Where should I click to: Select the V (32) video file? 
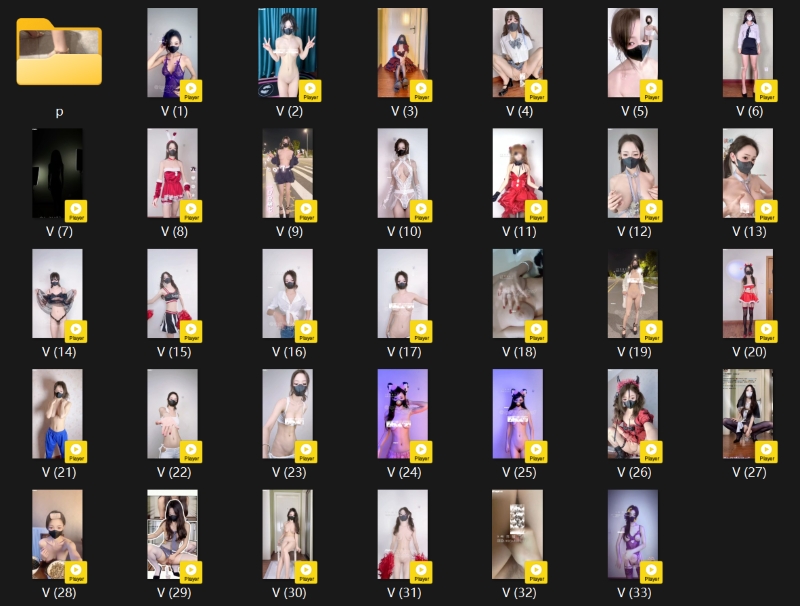518,534
